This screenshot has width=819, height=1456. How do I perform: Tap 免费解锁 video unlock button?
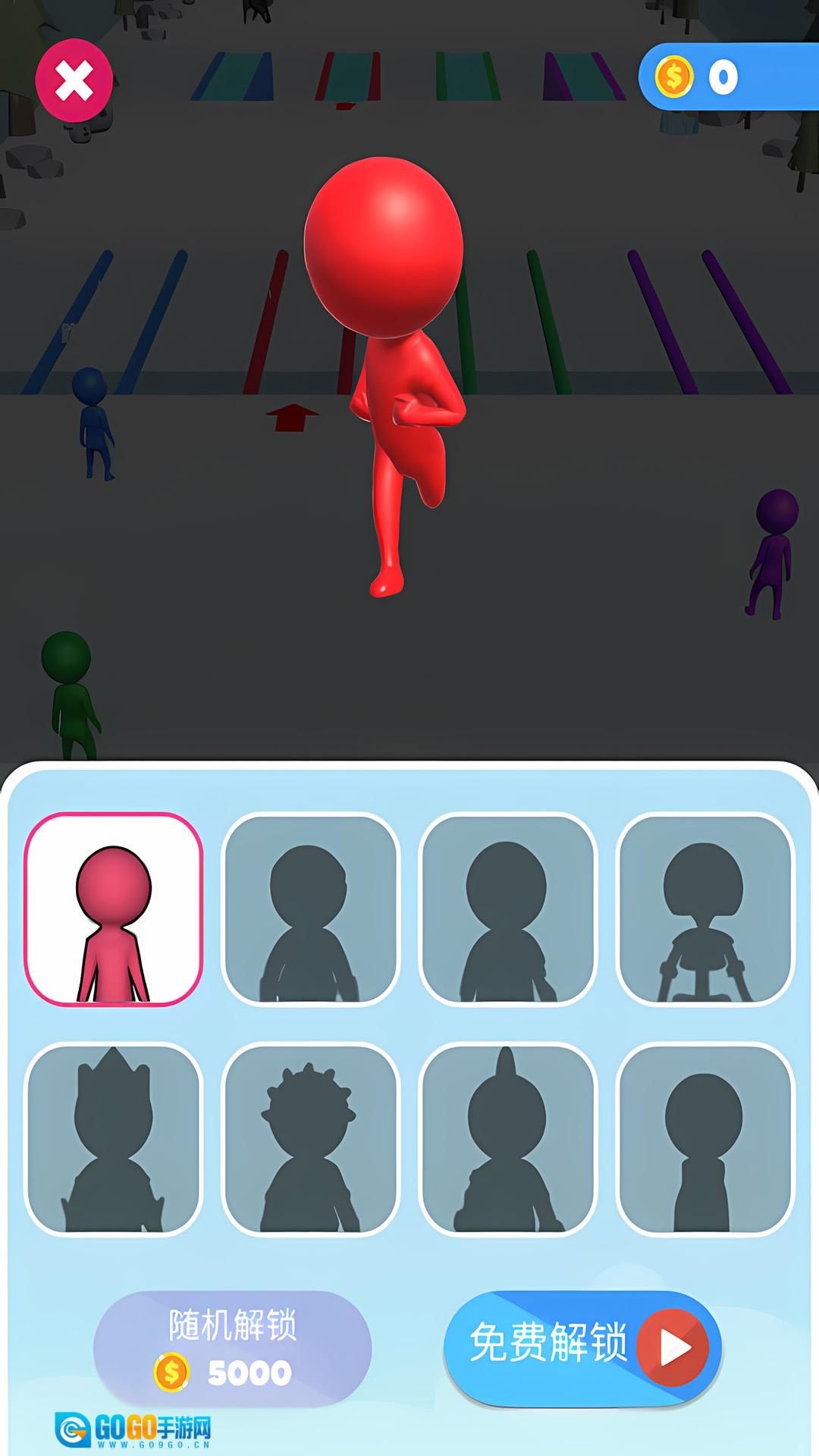(x=582, y=1347)
